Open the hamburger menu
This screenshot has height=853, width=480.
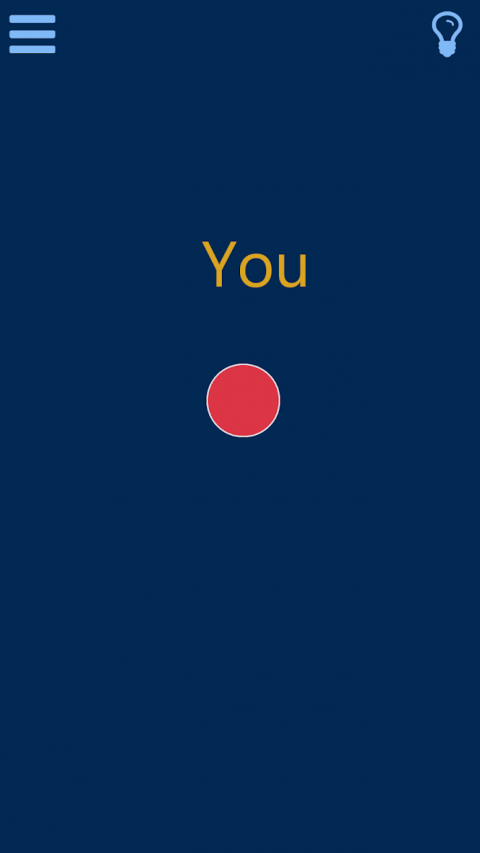tap(32, 34)
